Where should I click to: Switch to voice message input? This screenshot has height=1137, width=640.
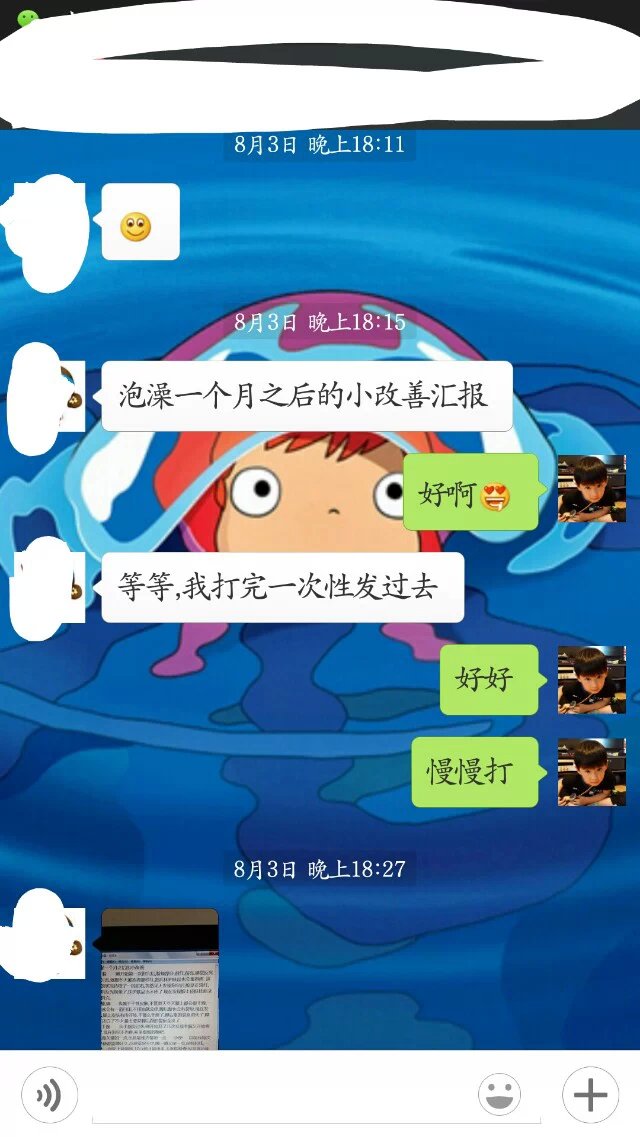tap(48, 1096)
